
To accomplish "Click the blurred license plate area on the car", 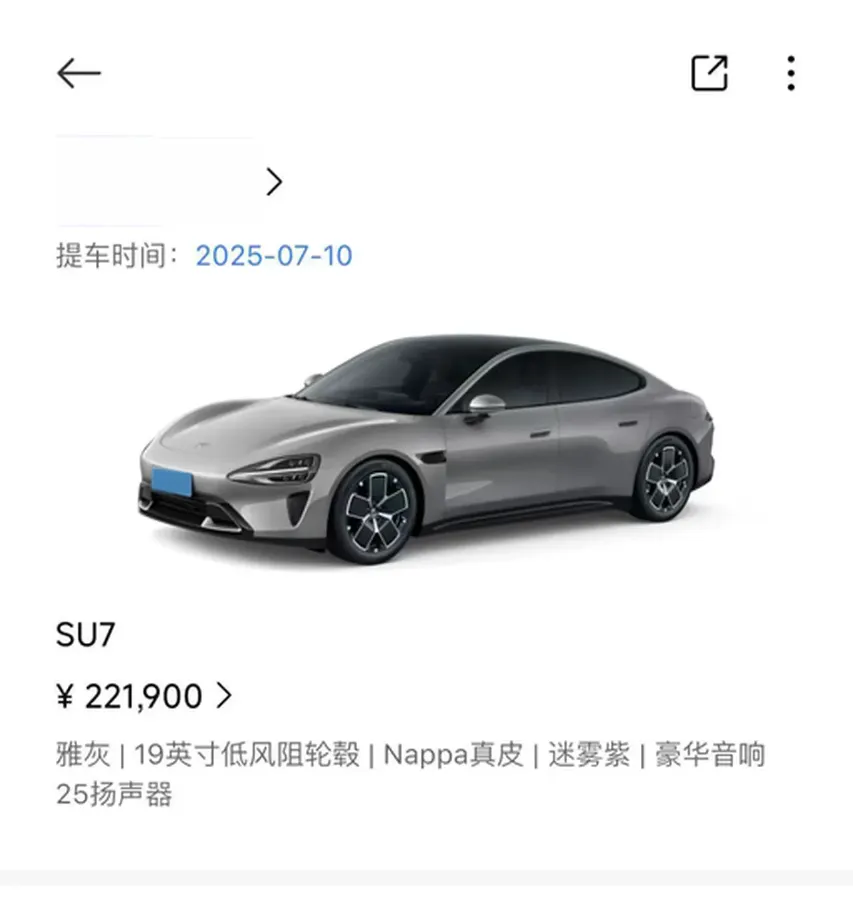I will coord(172,479).
